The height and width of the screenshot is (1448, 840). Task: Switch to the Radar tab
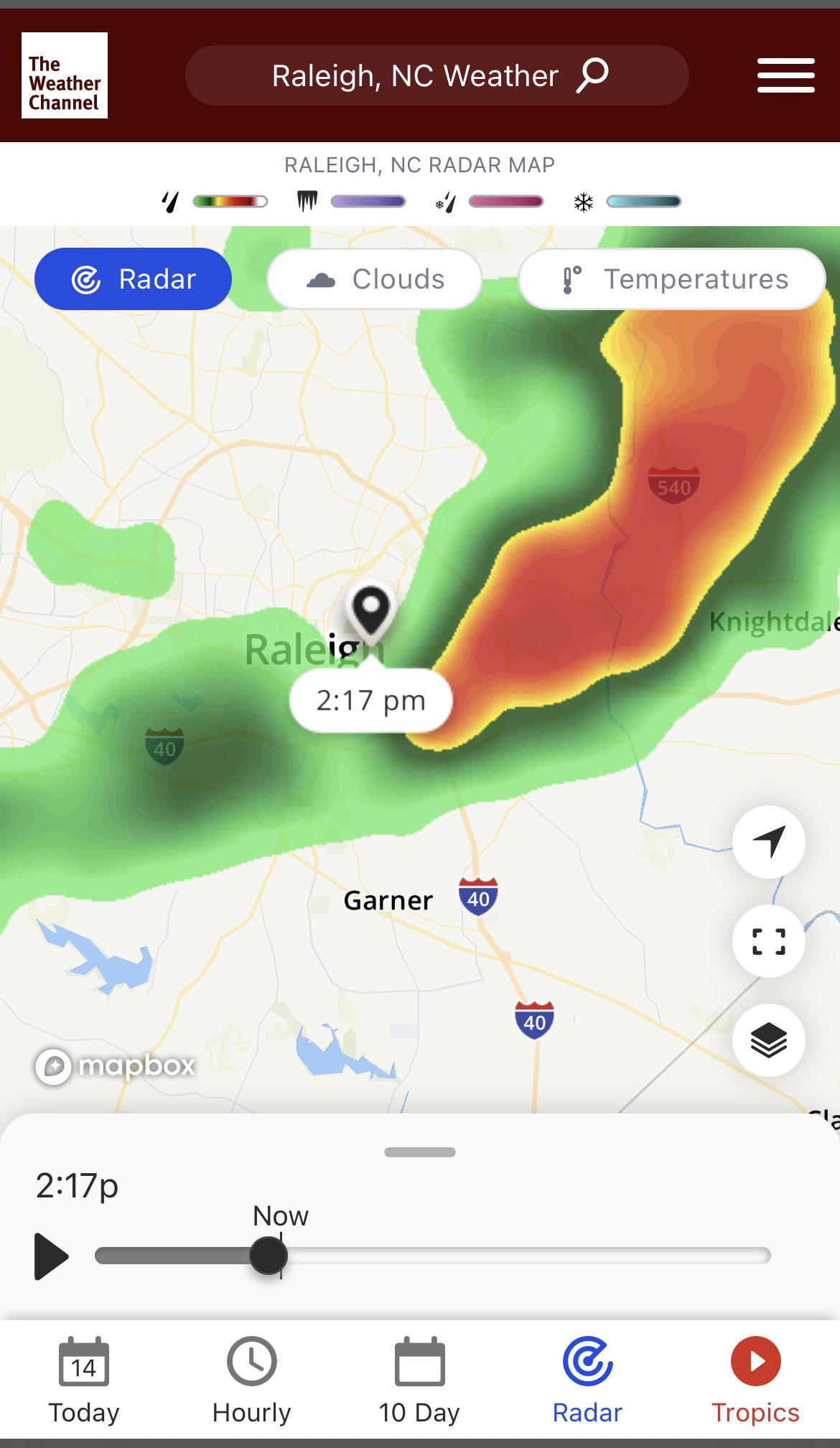[587, 1378]
